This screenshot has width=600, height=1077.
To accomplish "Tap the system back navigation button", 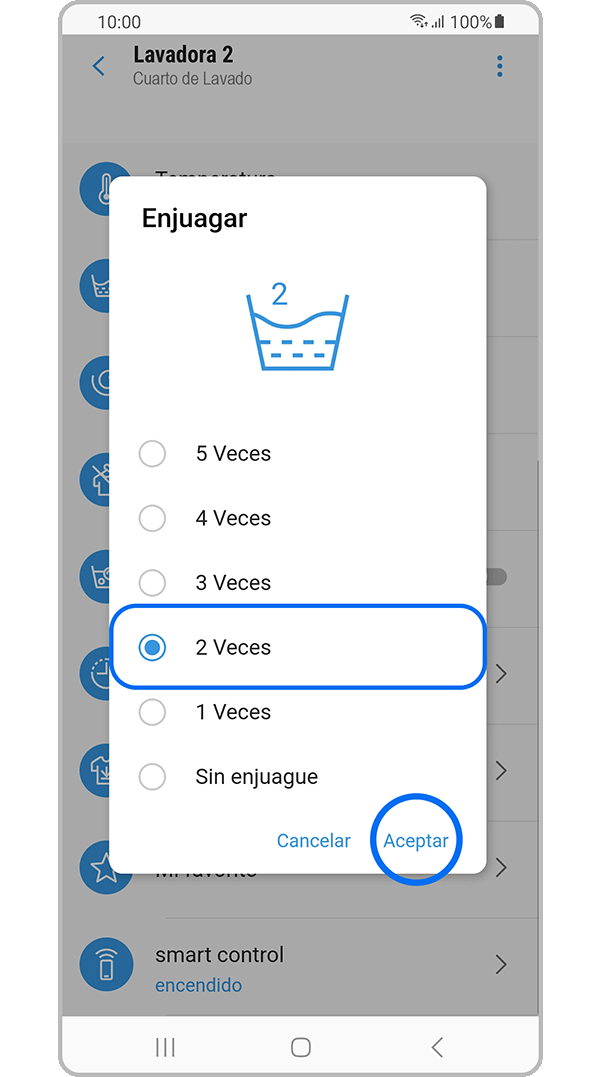I will point(436,1047).
